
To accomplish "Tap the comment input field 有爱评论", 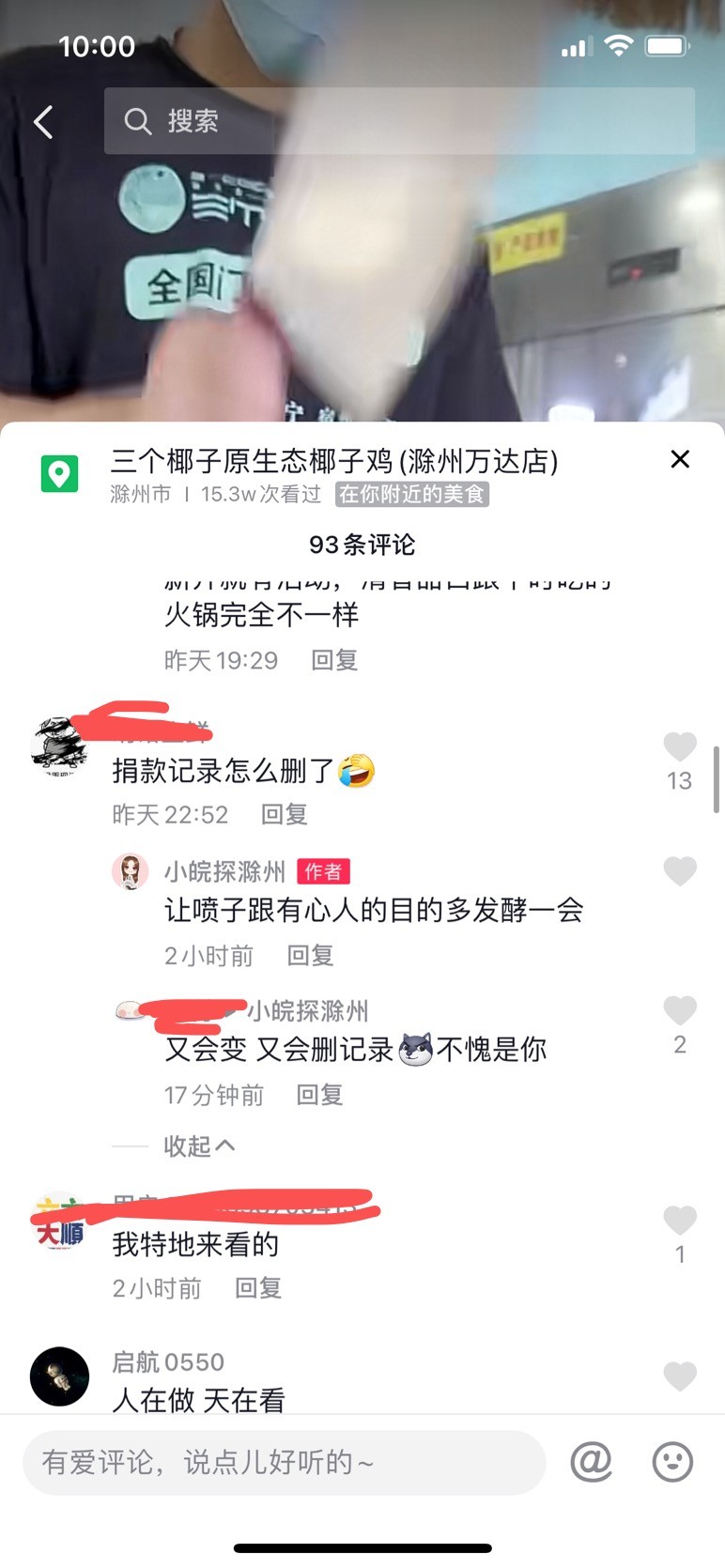I will click(x=284, y=1462).
